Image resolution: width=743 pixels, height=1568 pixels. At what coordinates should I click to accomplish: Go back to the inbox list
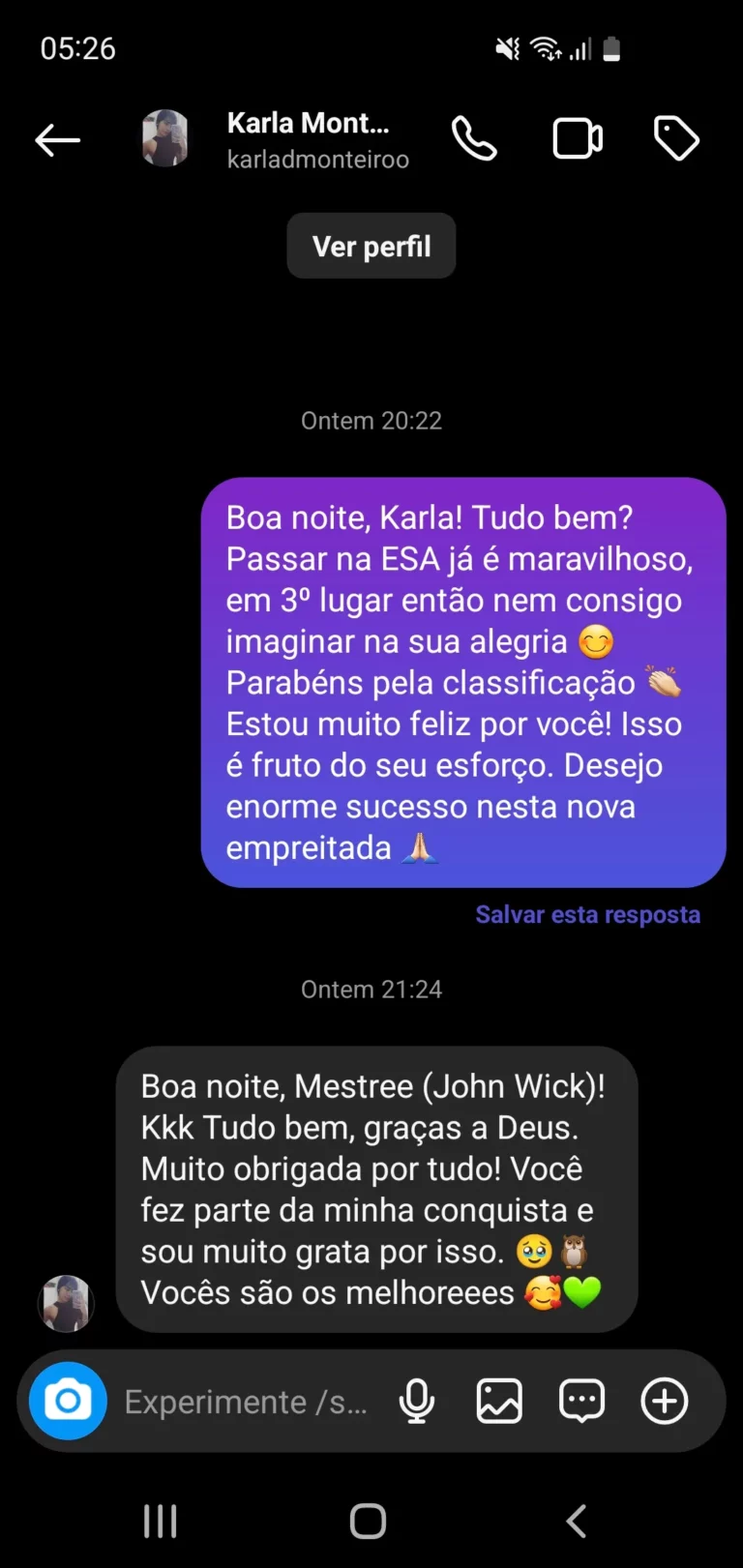click(x=58, y=140)
